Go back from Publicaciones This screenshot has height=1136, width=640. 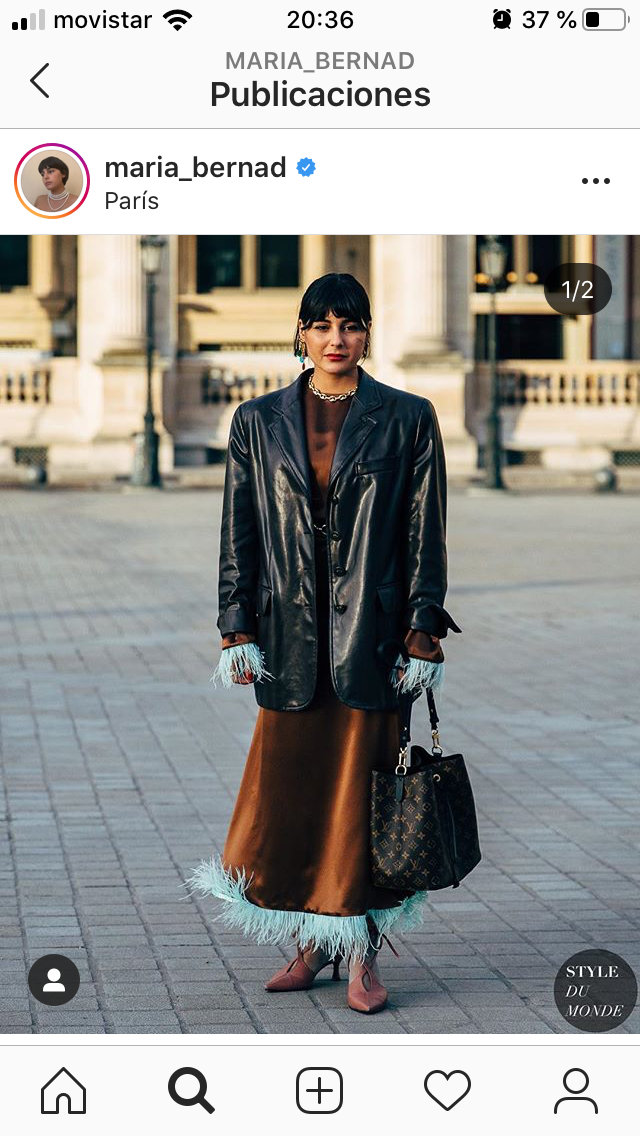[x=40, y=80]
